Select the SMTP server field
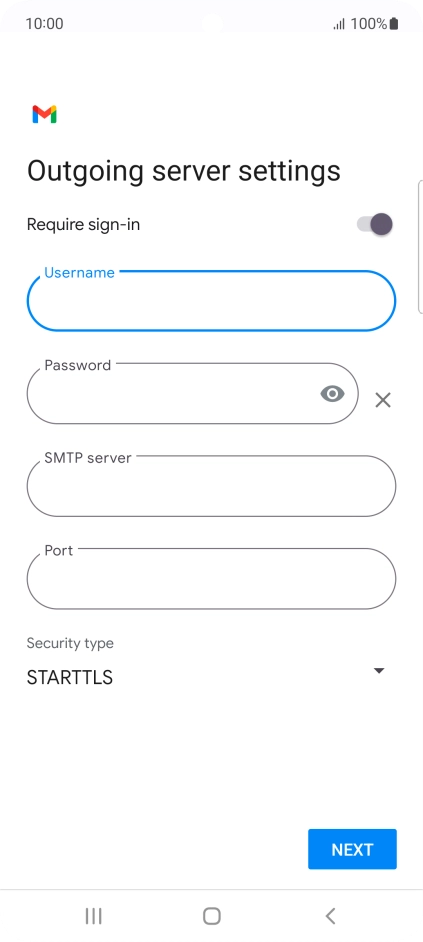This screenshot has height=942, width=423. [212, 486]
